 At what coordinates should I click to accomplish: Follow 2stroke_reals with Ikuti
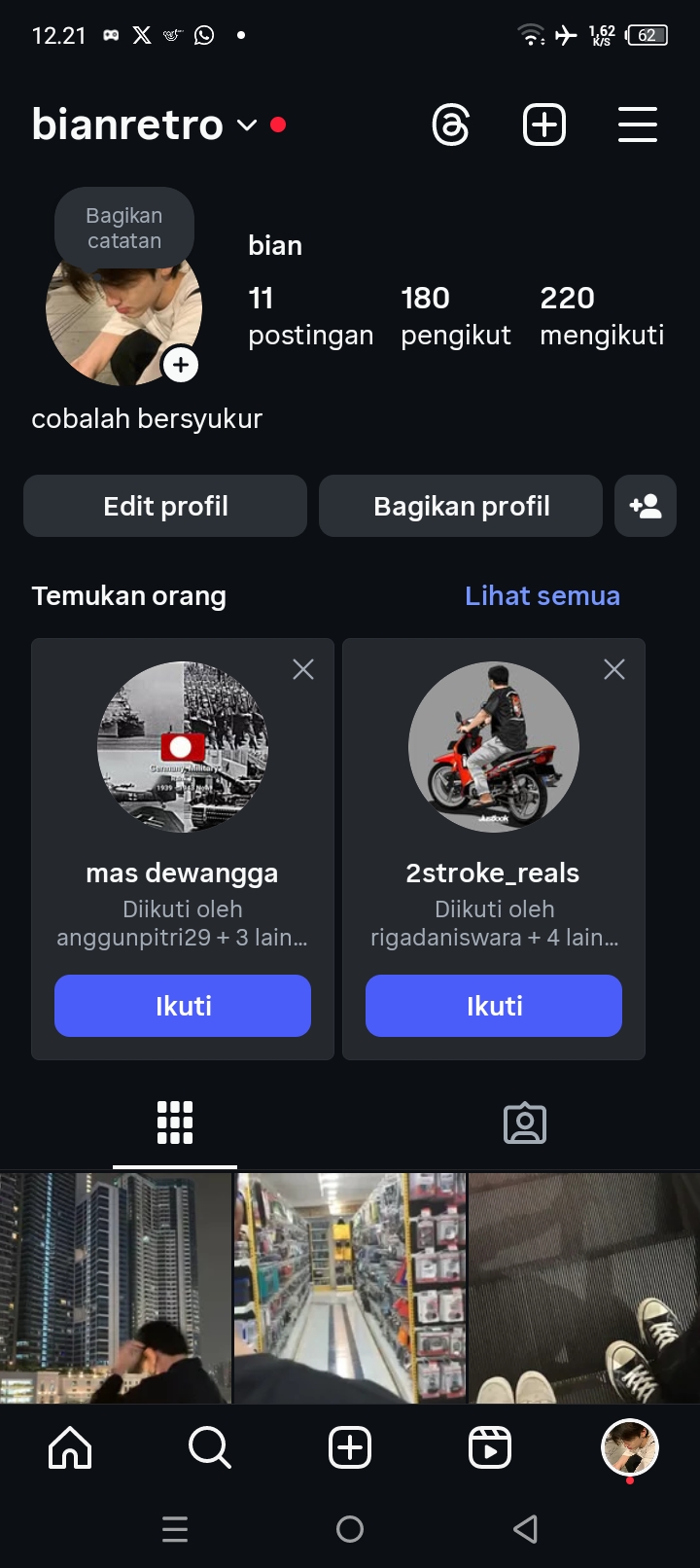coord(494,1006)
